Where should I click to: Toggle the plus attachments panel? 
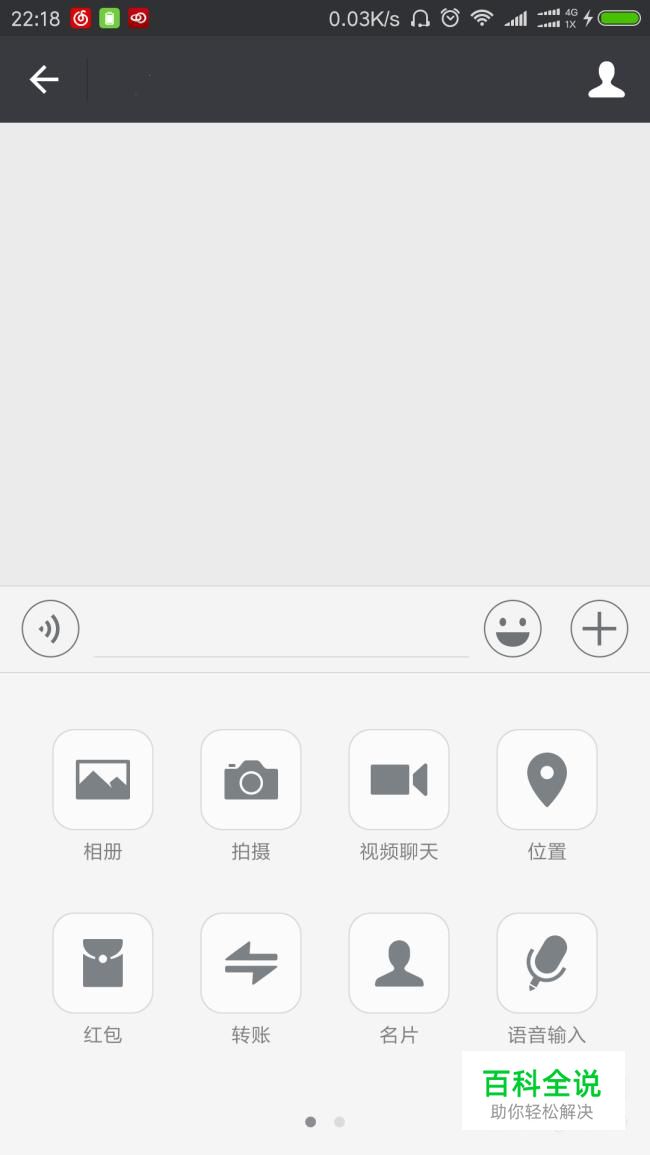click(x=599, y=629)
